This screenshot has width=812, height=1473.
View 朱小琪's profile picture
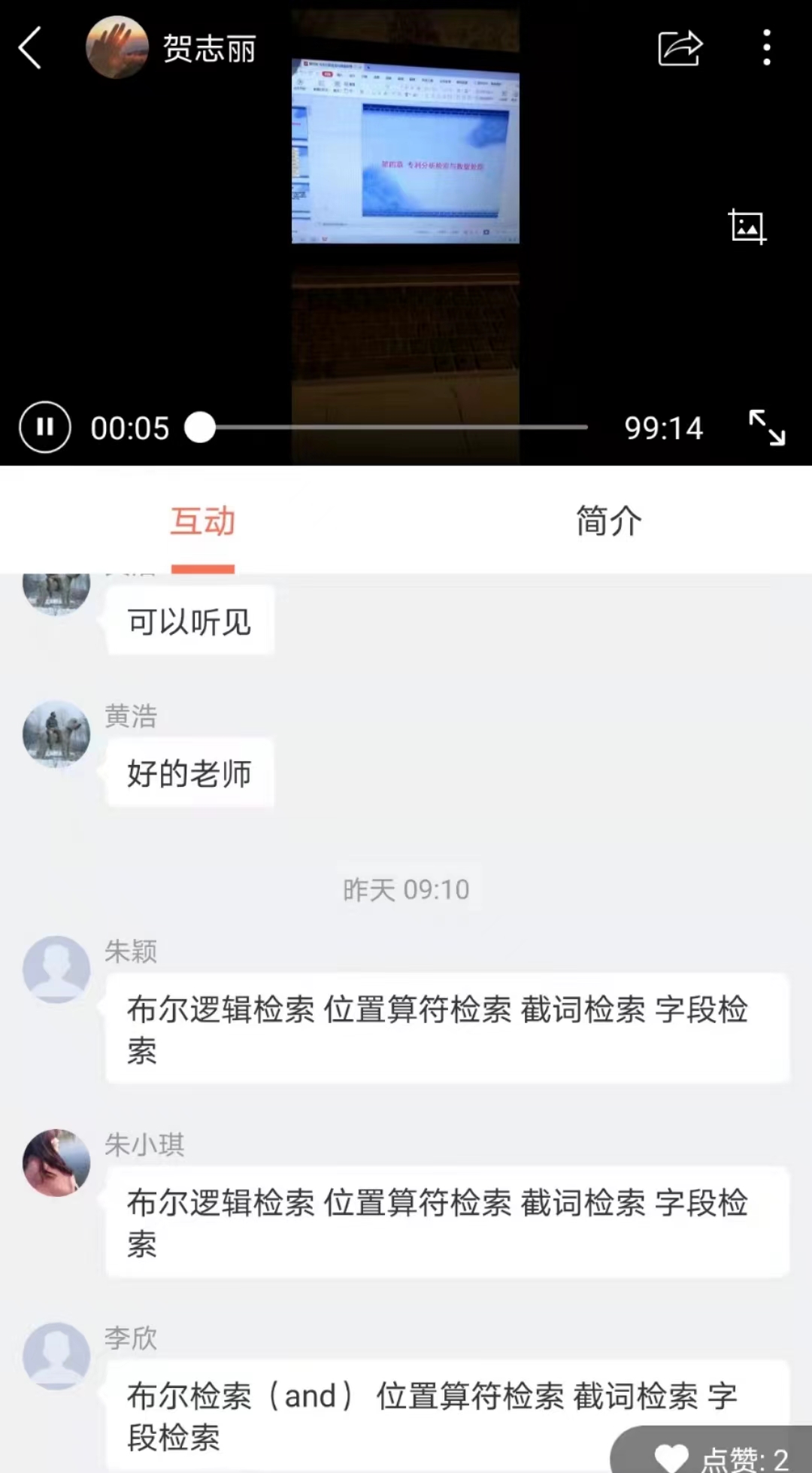pyautogui.click(x=56, y=1162)
